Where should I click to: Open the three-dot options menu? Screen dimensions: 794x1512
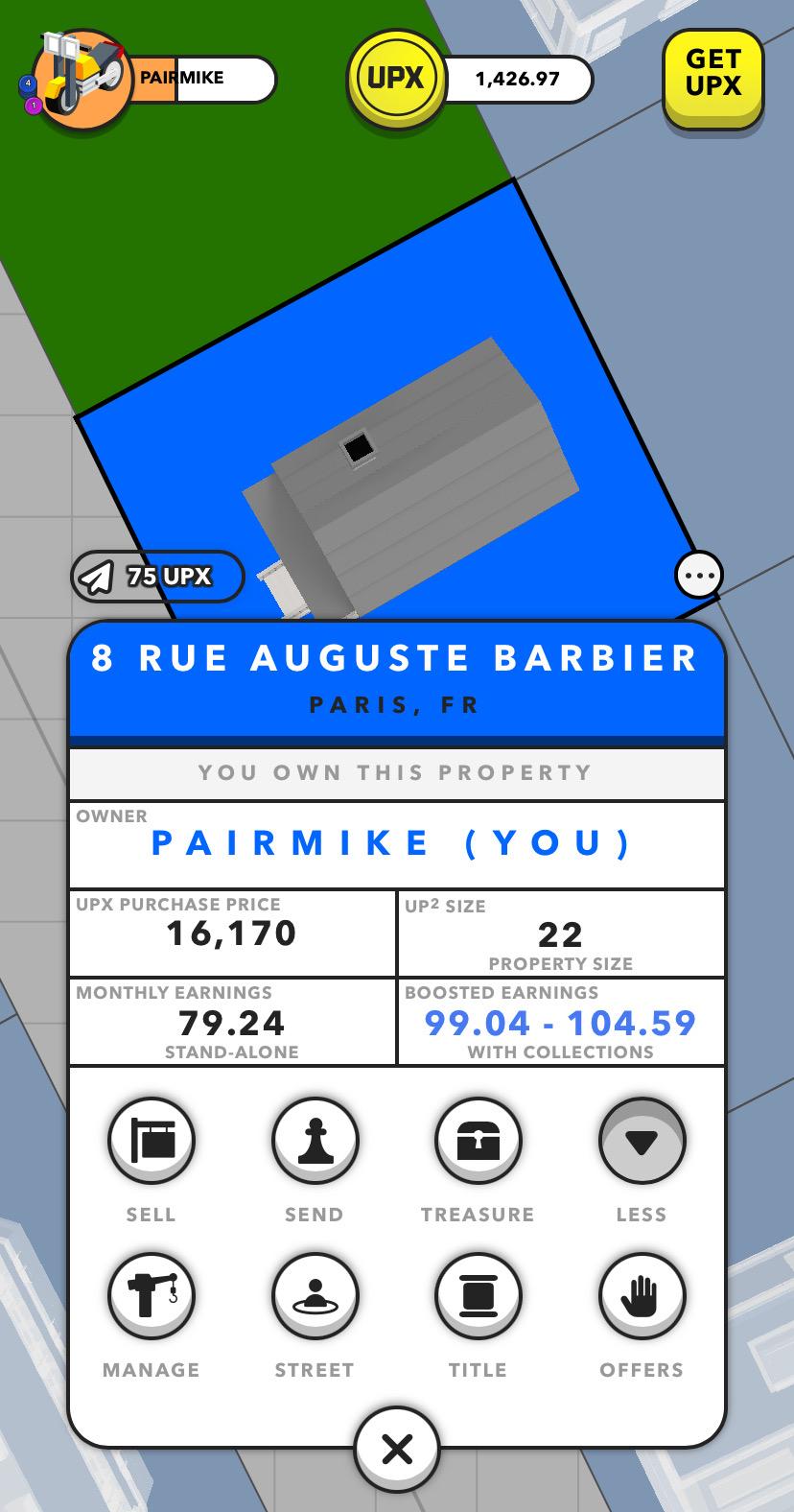[699, 576]
